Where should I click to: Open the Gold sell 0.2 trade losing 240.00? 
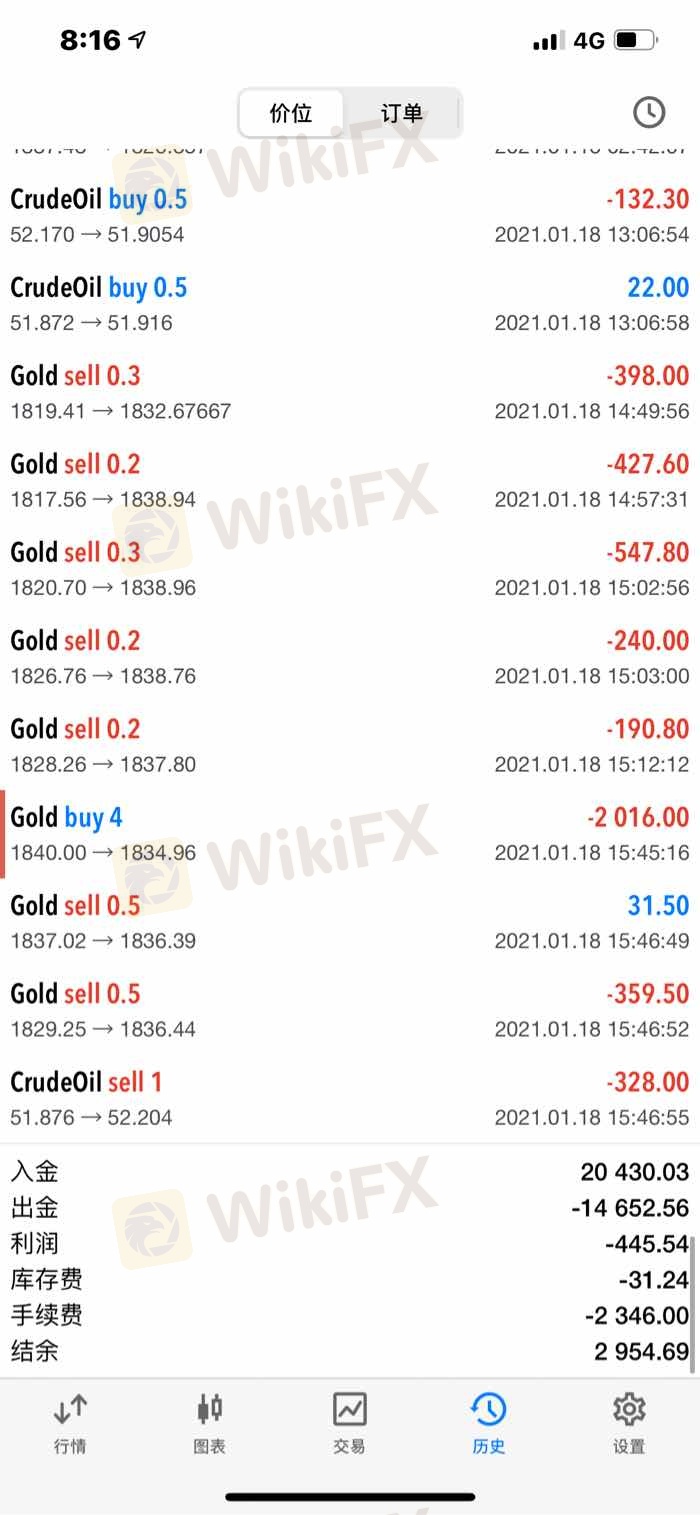350,656
